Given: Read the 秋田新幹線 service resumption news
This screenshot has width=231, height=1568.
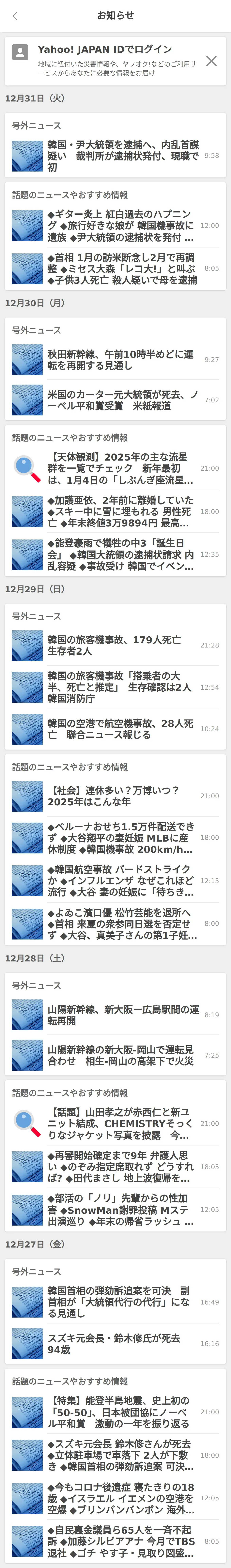Looking at the screenshot, I should 122,360.
